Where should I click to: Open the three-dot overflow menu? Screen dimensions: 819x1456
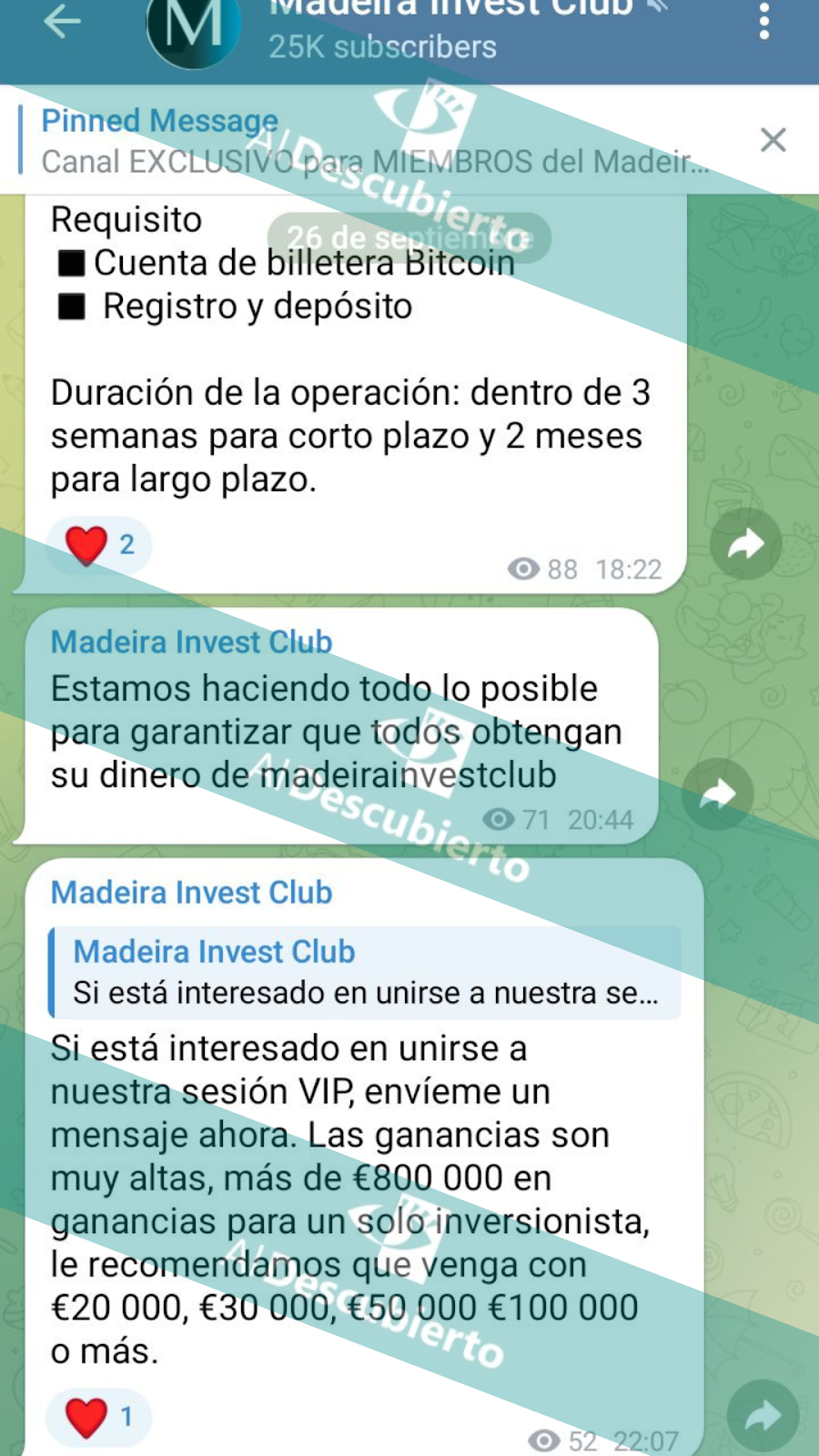point(764,22)
